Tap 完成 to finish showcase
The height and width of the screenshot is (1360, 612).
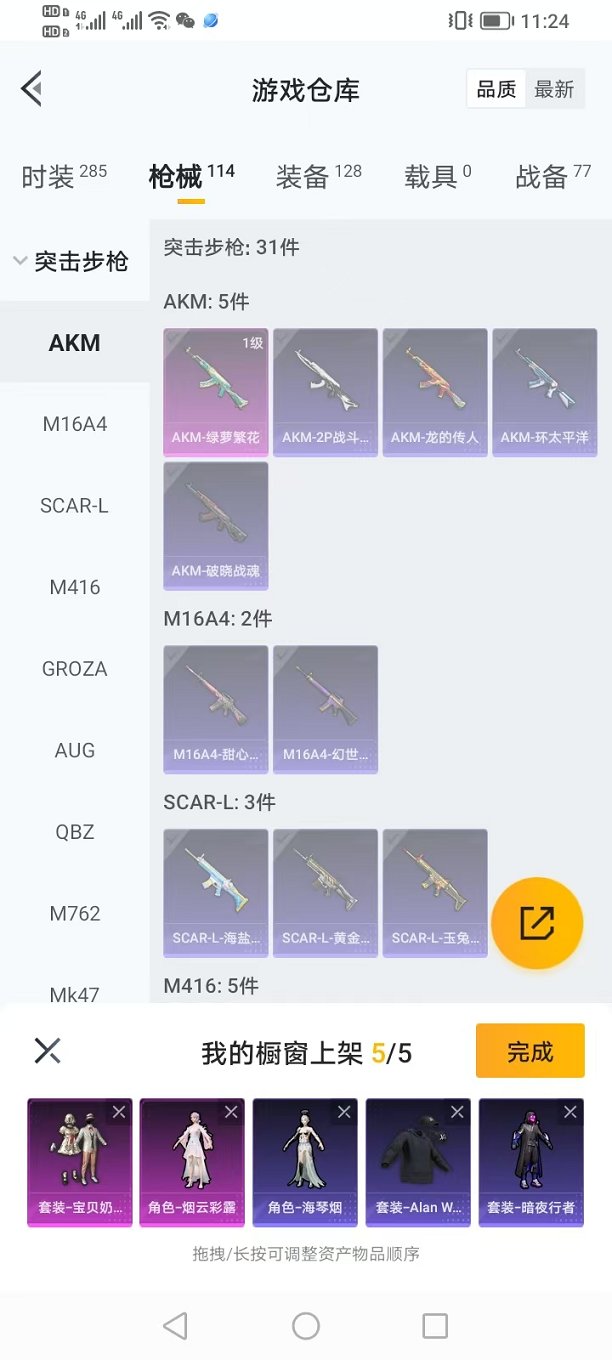(529, 1051)
